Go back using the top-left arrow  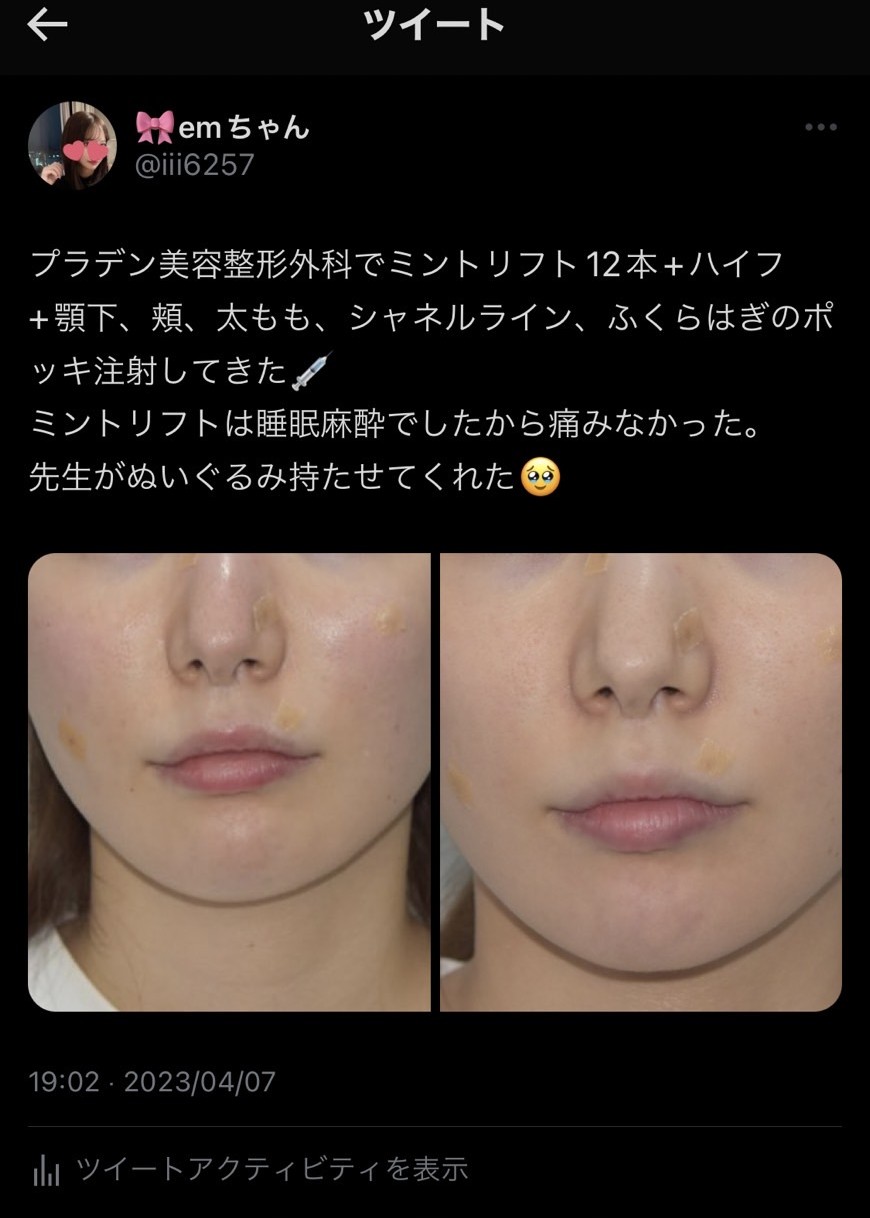[x=47, y=27]
